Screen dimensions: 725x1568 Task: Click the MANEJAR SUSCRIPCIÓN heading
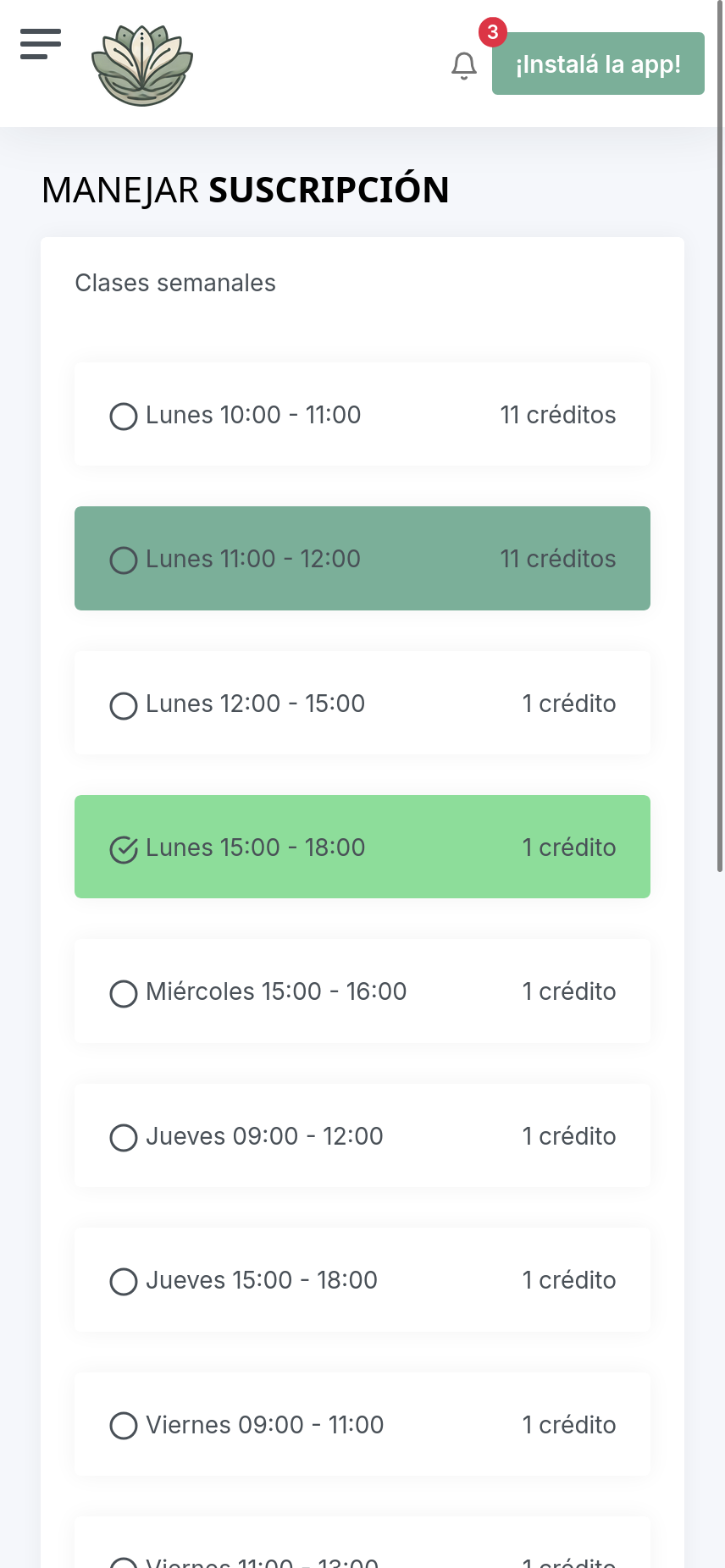tap(246, 190)
